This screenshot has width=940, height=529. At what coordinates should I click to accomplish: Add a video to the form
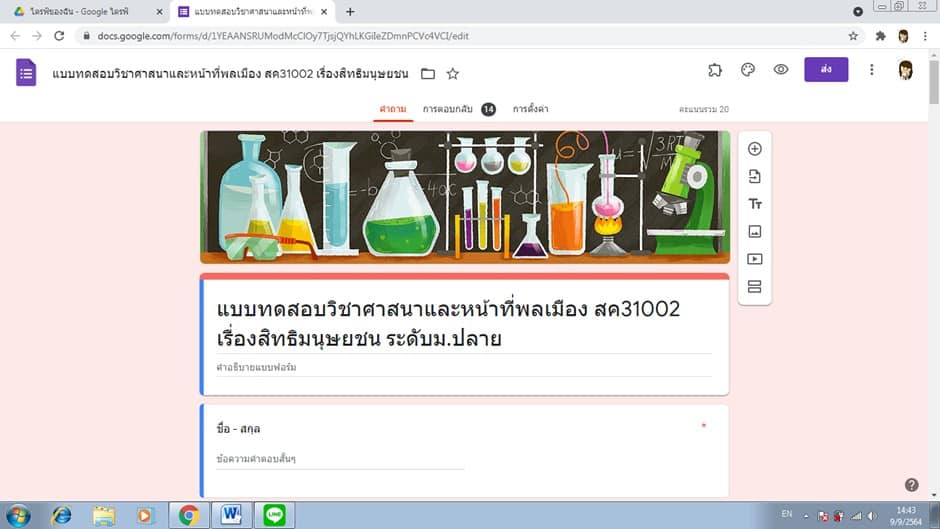coord(755,259)
